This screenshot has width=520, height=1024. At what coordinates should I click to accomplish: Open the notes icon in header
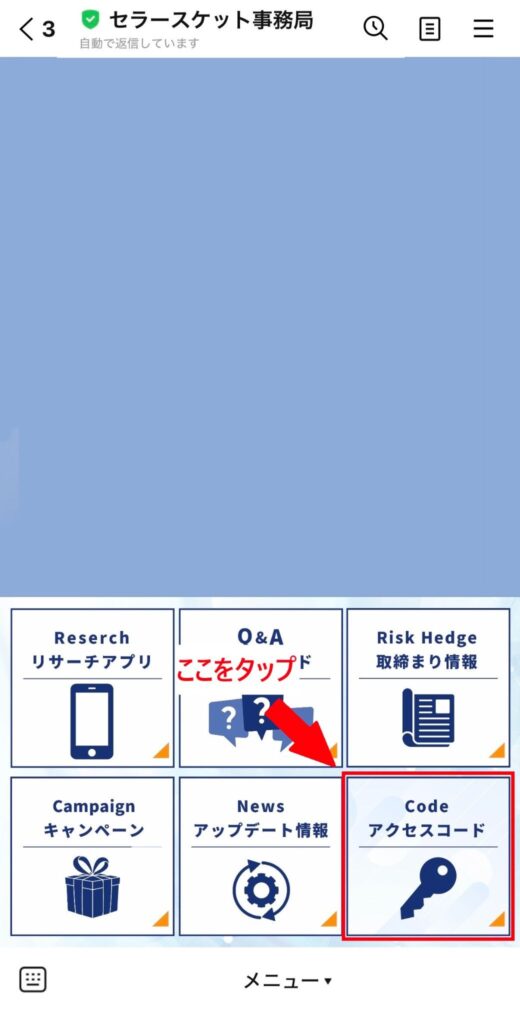click(x=429, y=29)
